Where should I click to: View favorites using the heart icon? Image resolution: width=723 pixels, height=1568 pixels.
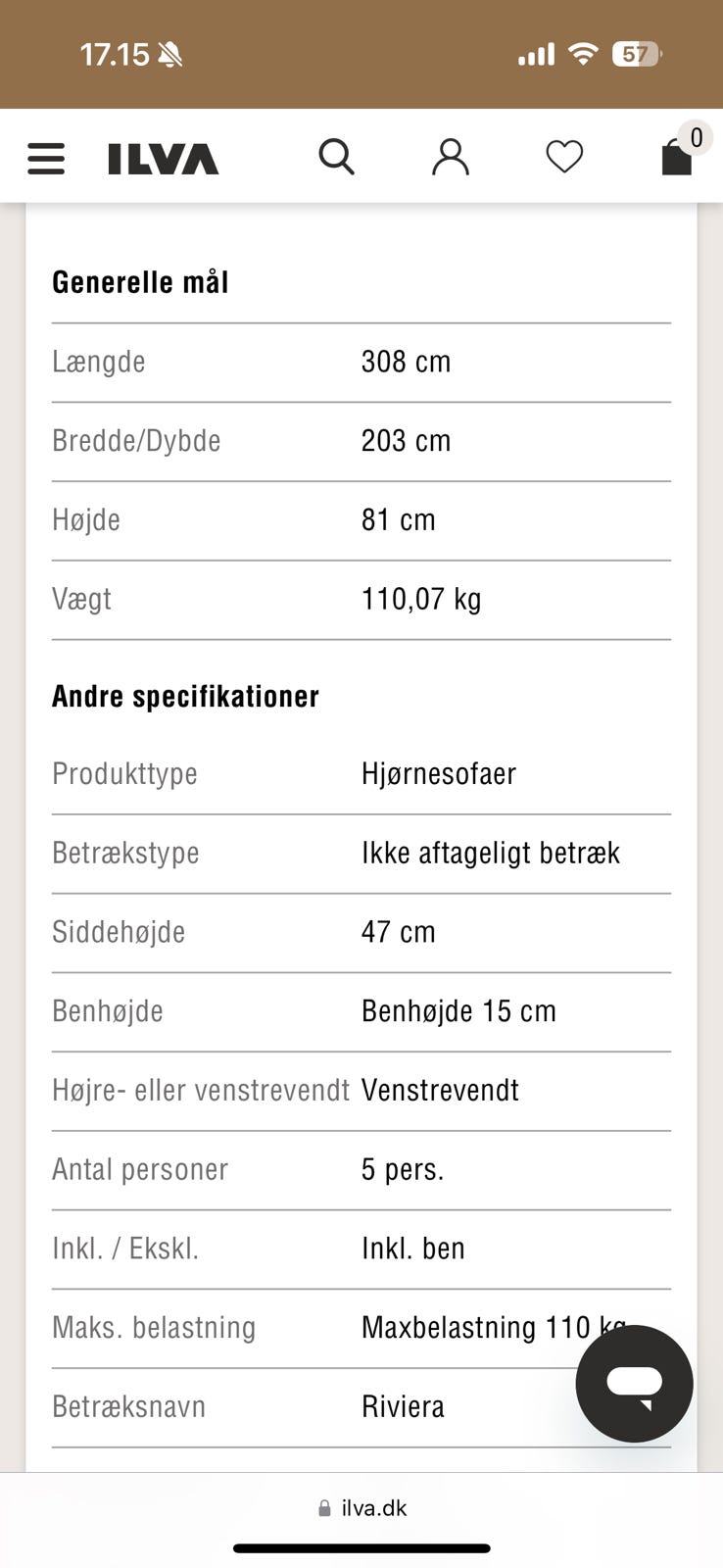click(563, 156)
